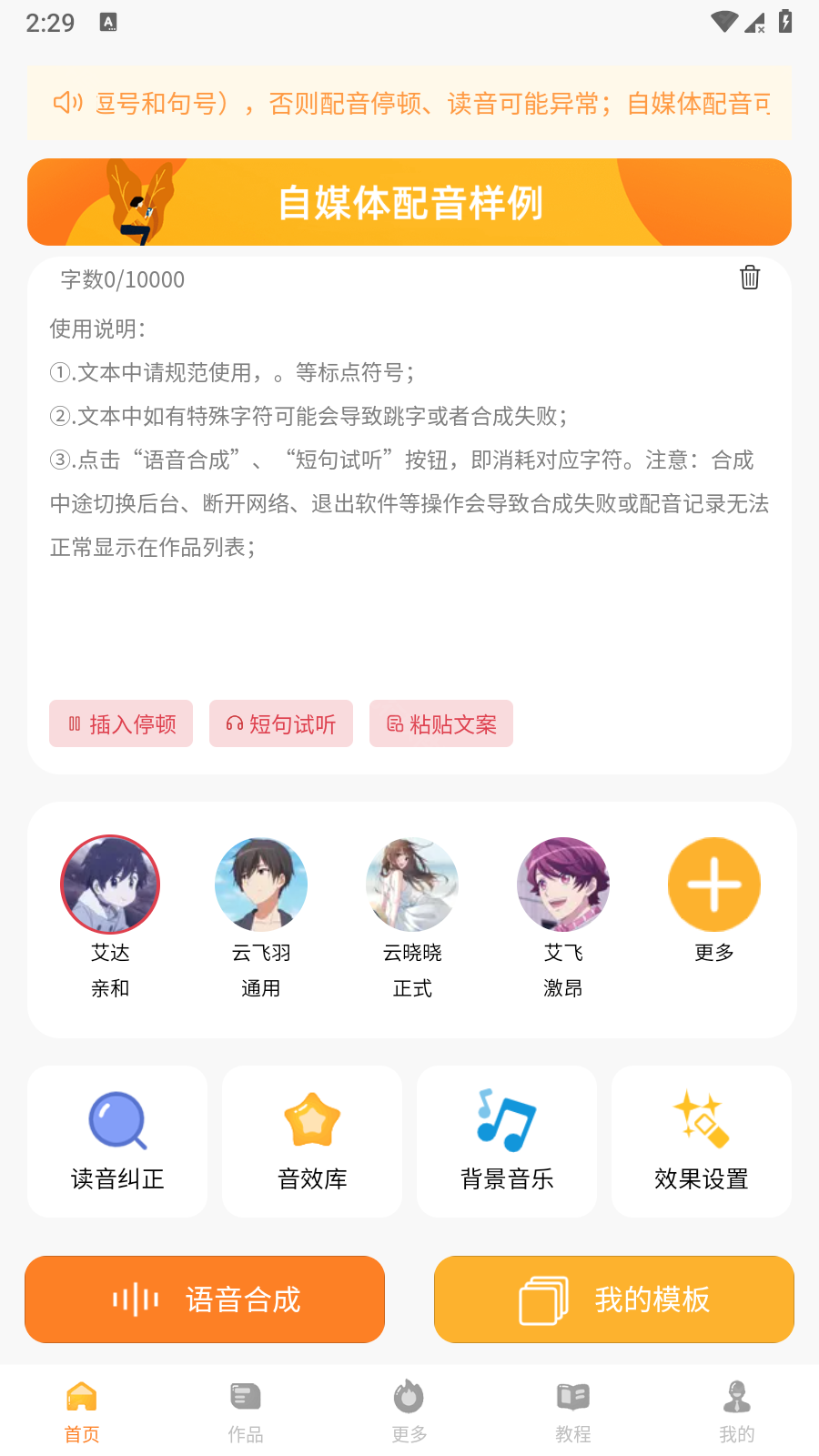Open the 短句试听 preview option
This screenshot has width=819, height=1456.
(280, 723)
